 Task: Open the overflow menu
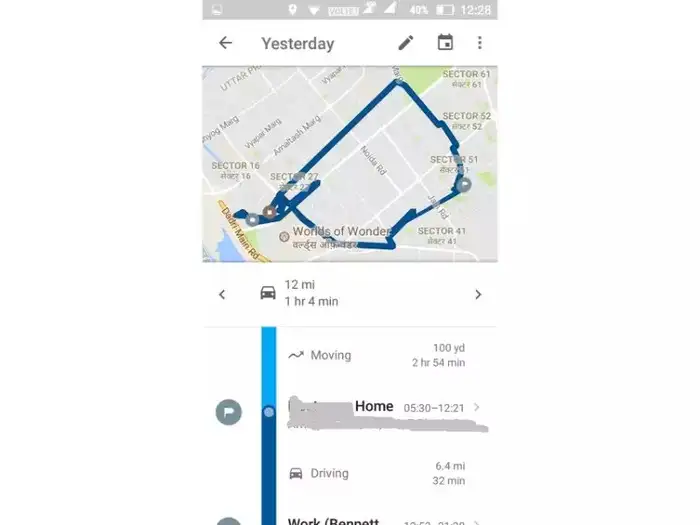480,43
